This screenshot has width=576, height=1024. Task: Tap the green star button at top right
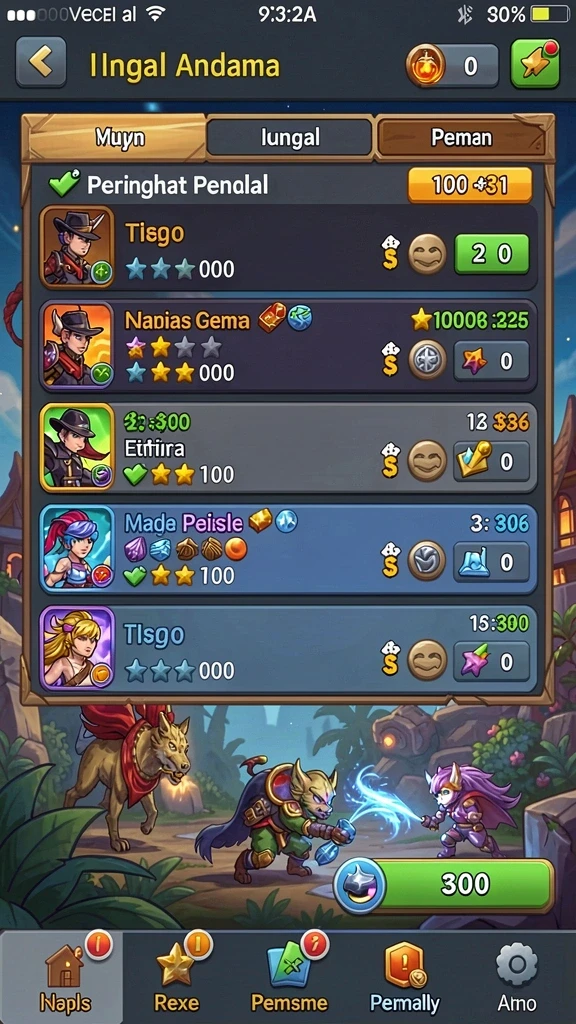(535, 63)
